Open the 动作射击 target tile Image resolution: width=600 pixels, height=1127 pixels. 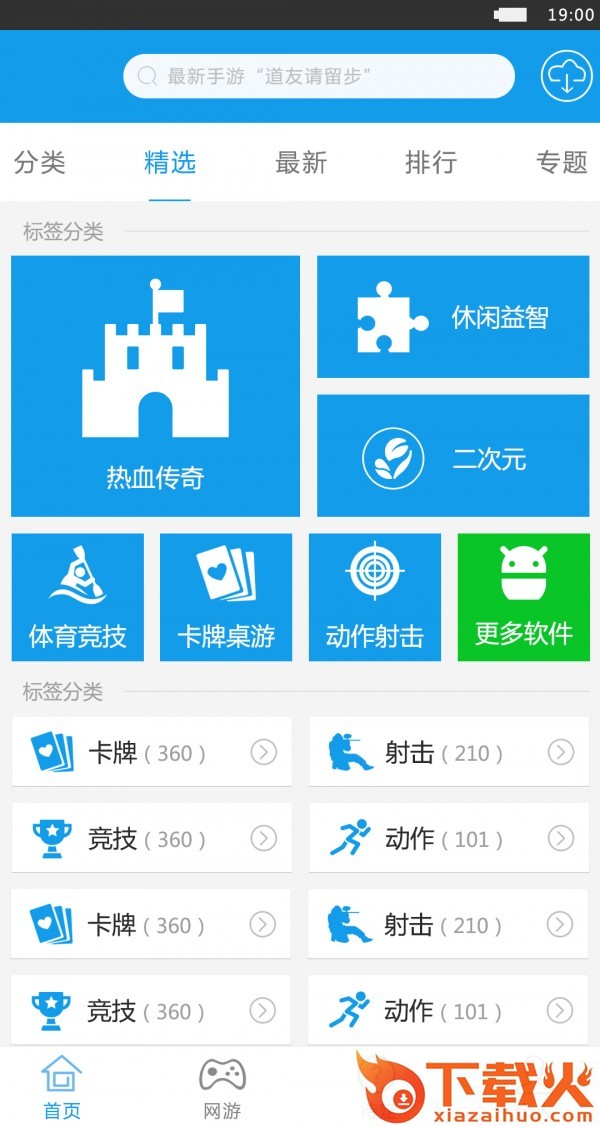(x=374, y=597)
